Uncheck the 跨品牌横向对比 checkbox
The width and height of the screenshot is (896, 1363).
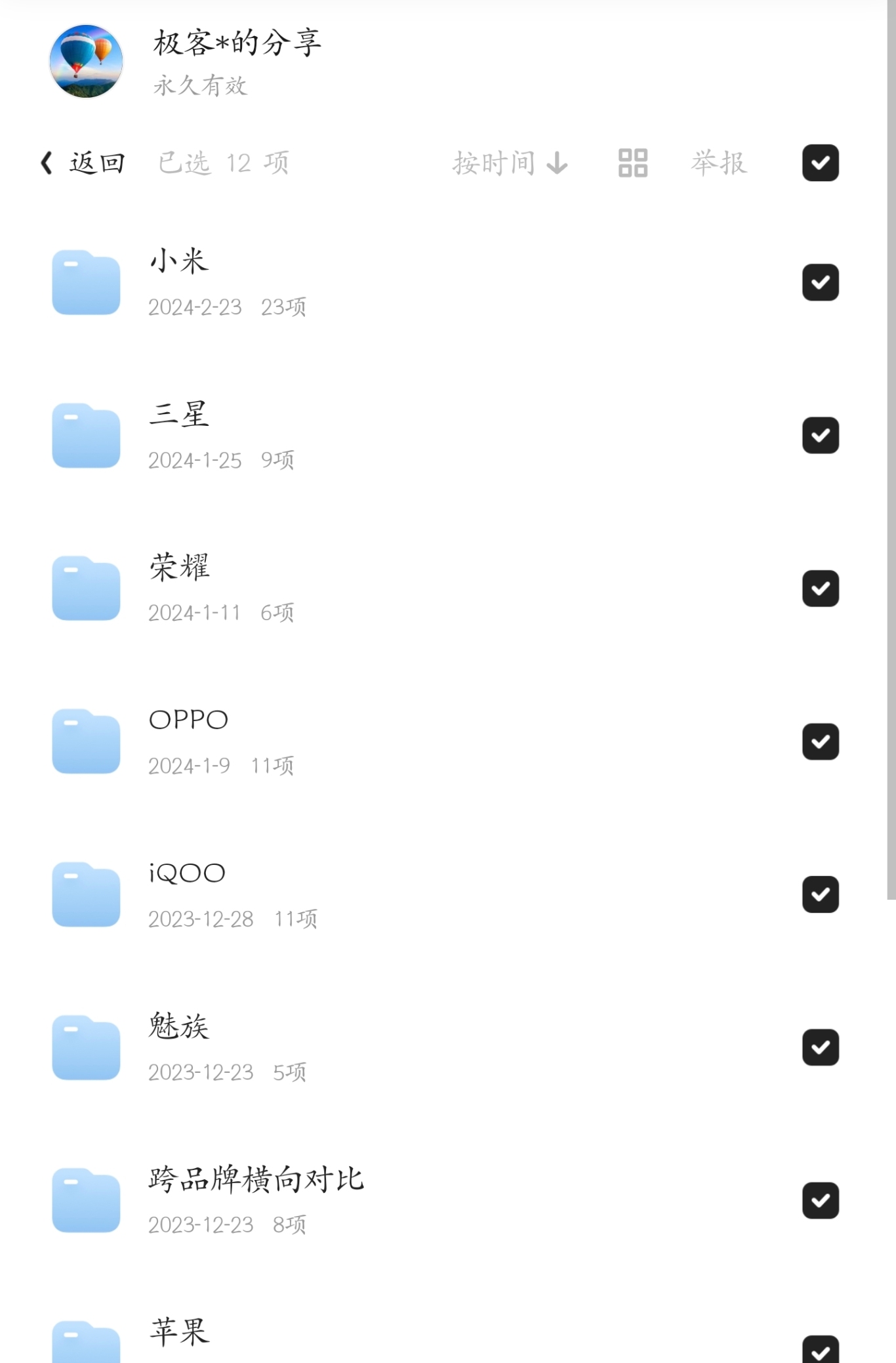click(820, 1200)
